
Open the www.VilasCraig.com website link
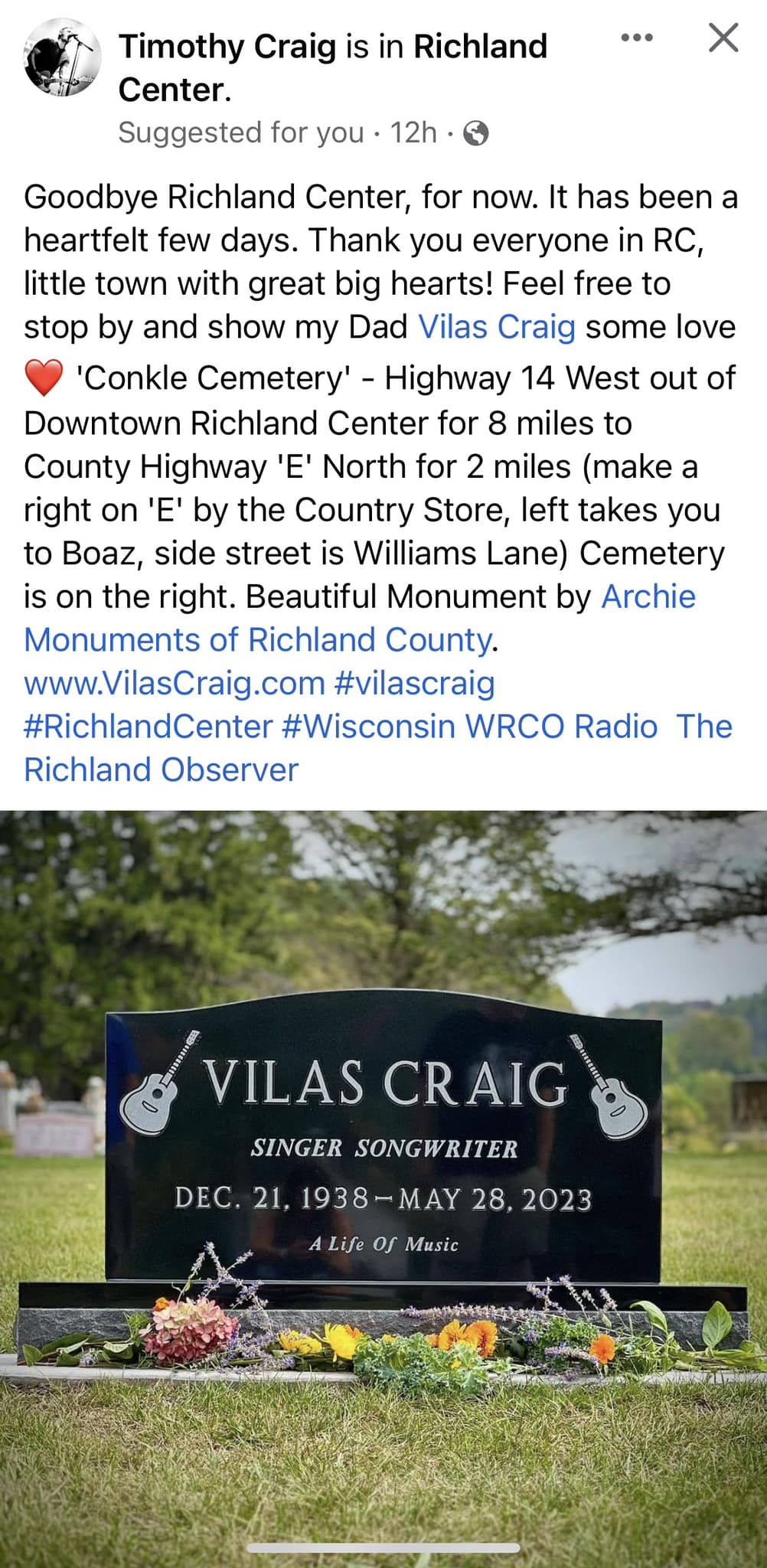[x=175, y=683]
